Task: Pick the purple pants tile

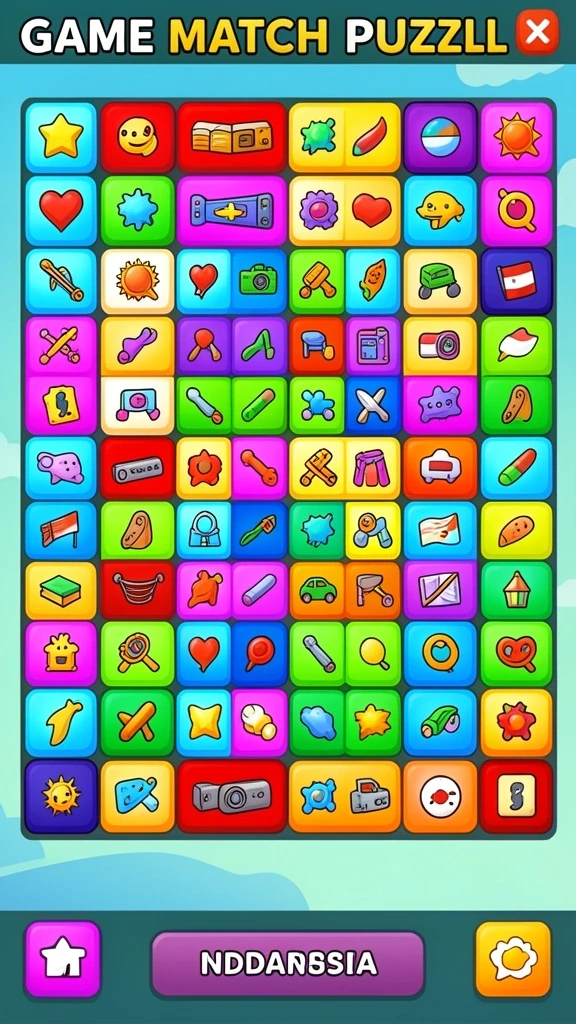Action: coord(372,468)
